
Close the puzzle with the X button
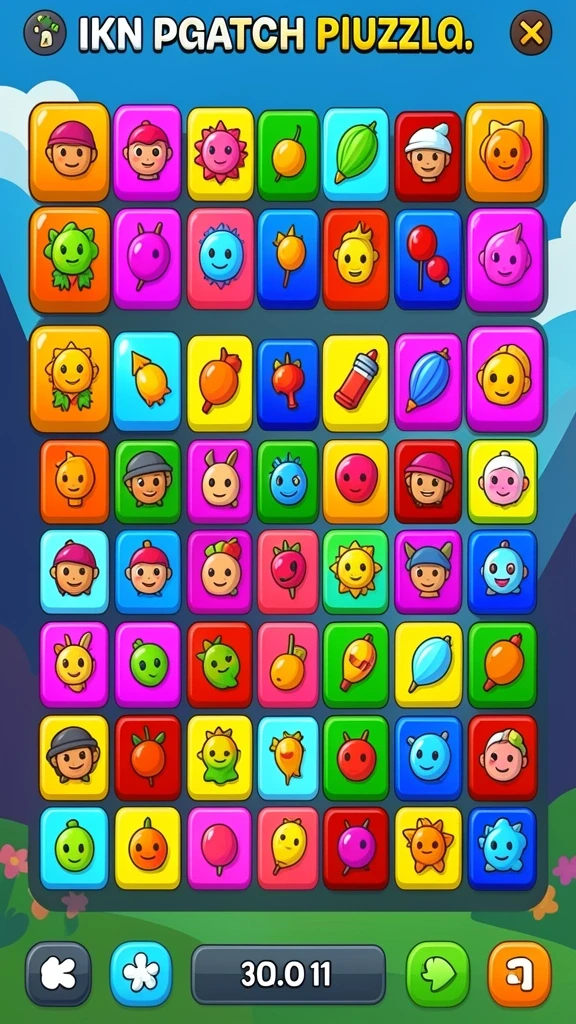530,33
